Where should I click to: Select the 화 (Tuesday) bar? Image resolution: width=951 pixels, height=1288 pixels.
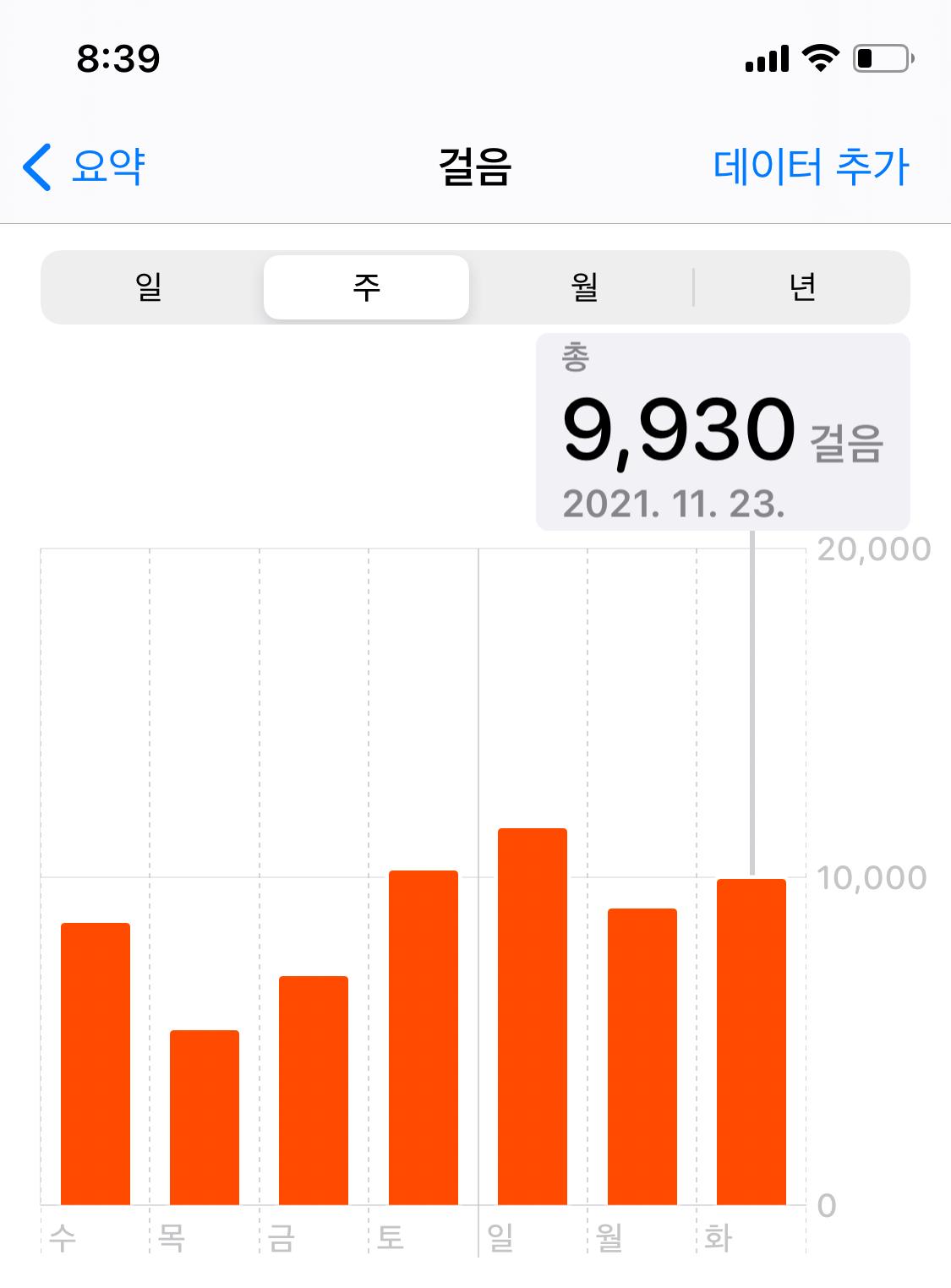pos(751,1041)
